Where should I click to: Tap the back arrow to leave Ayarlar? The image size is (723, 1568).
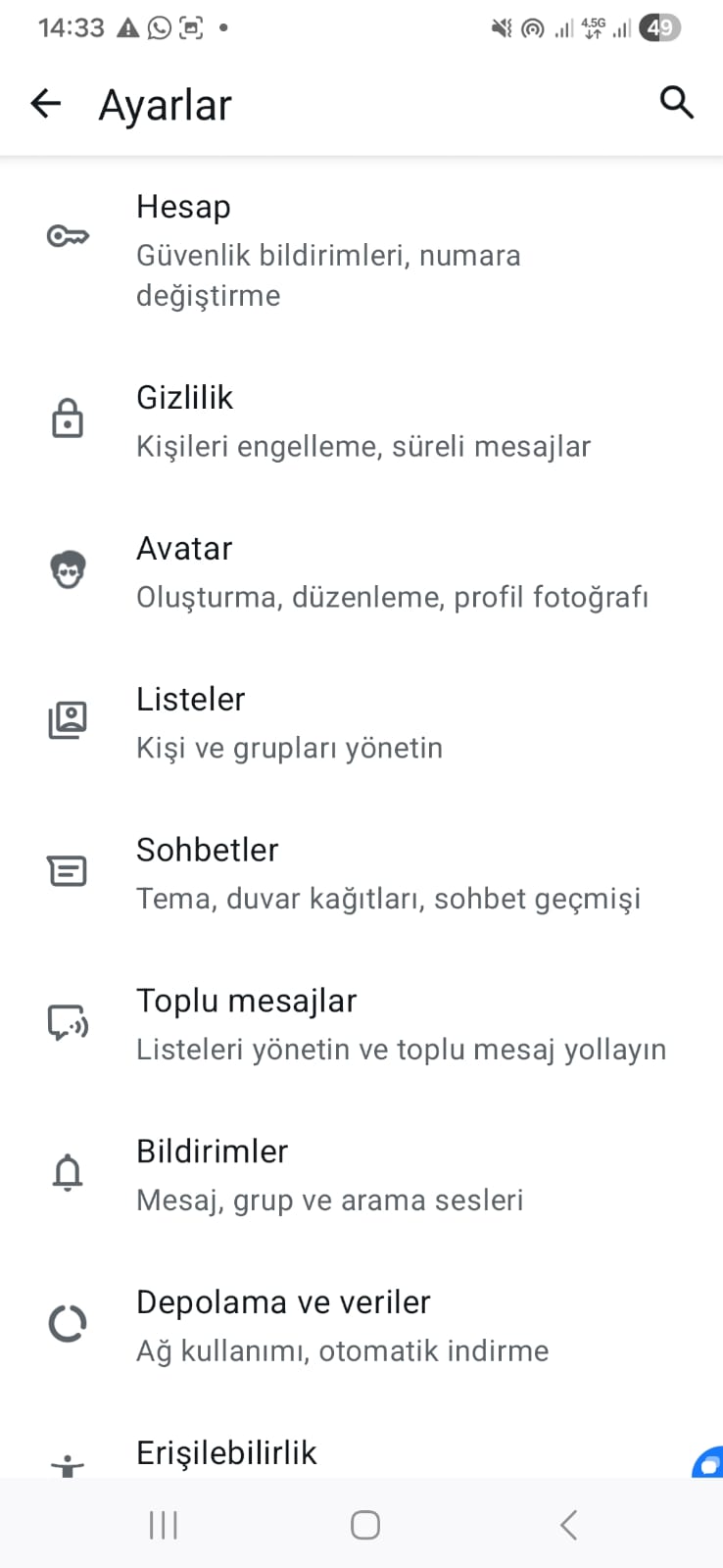point(45,103)
